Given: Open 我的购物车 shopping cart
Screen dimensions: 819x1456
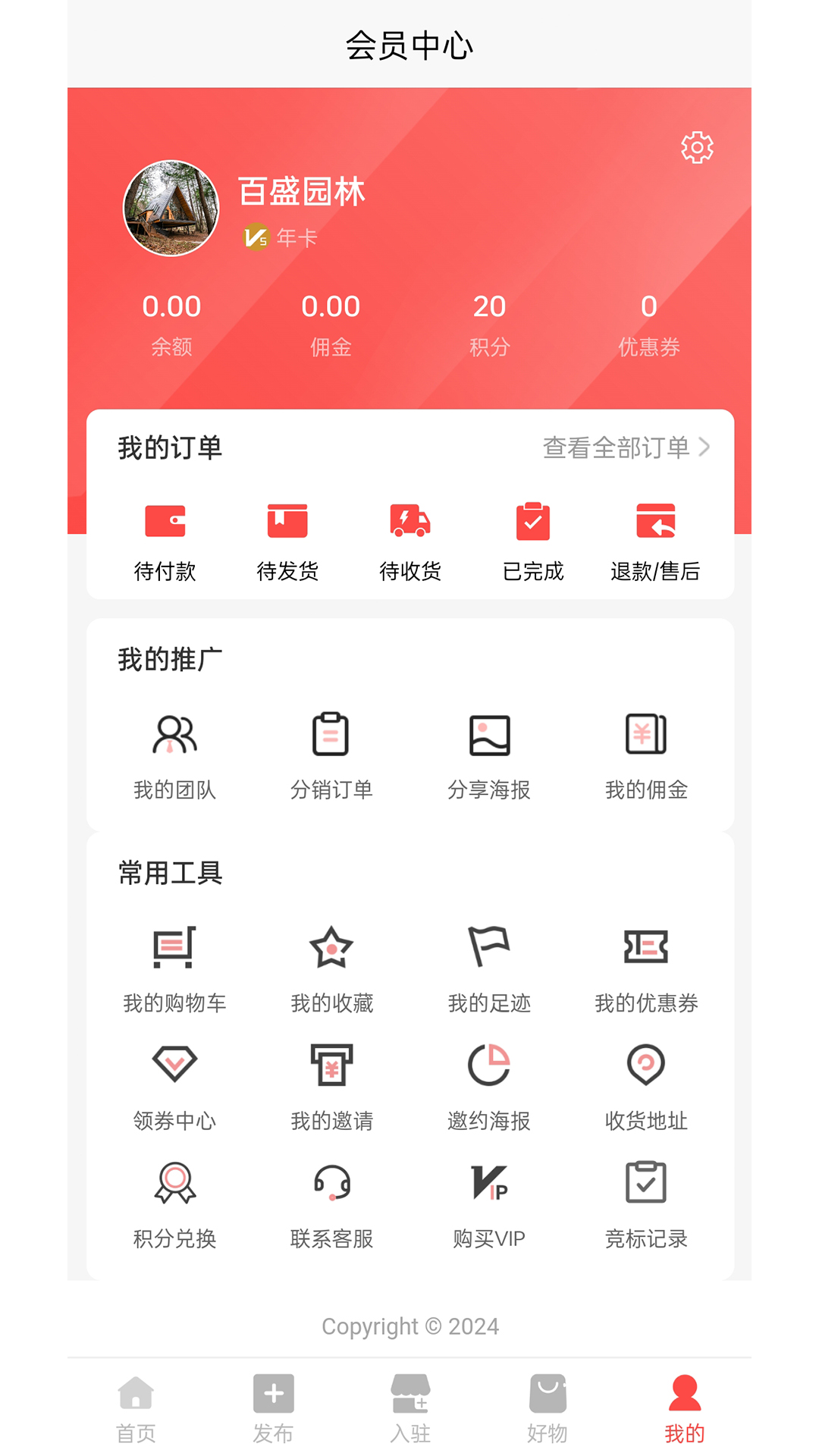Looking at the screenshot, I should tap(175, 968).
